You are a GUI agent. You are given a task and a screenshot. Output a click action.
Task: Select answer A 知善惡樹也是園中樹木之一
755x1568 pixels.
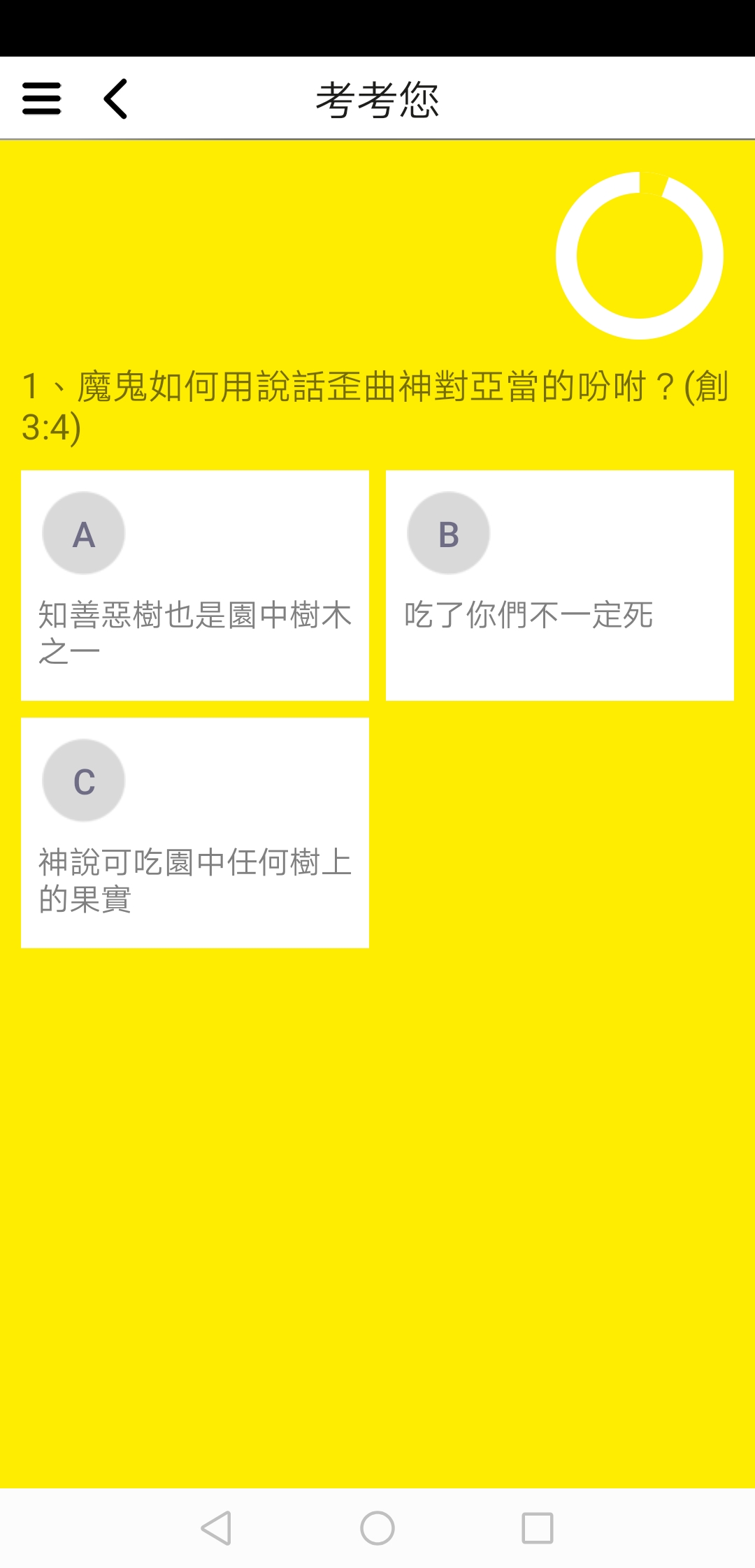tap(195, 586)
